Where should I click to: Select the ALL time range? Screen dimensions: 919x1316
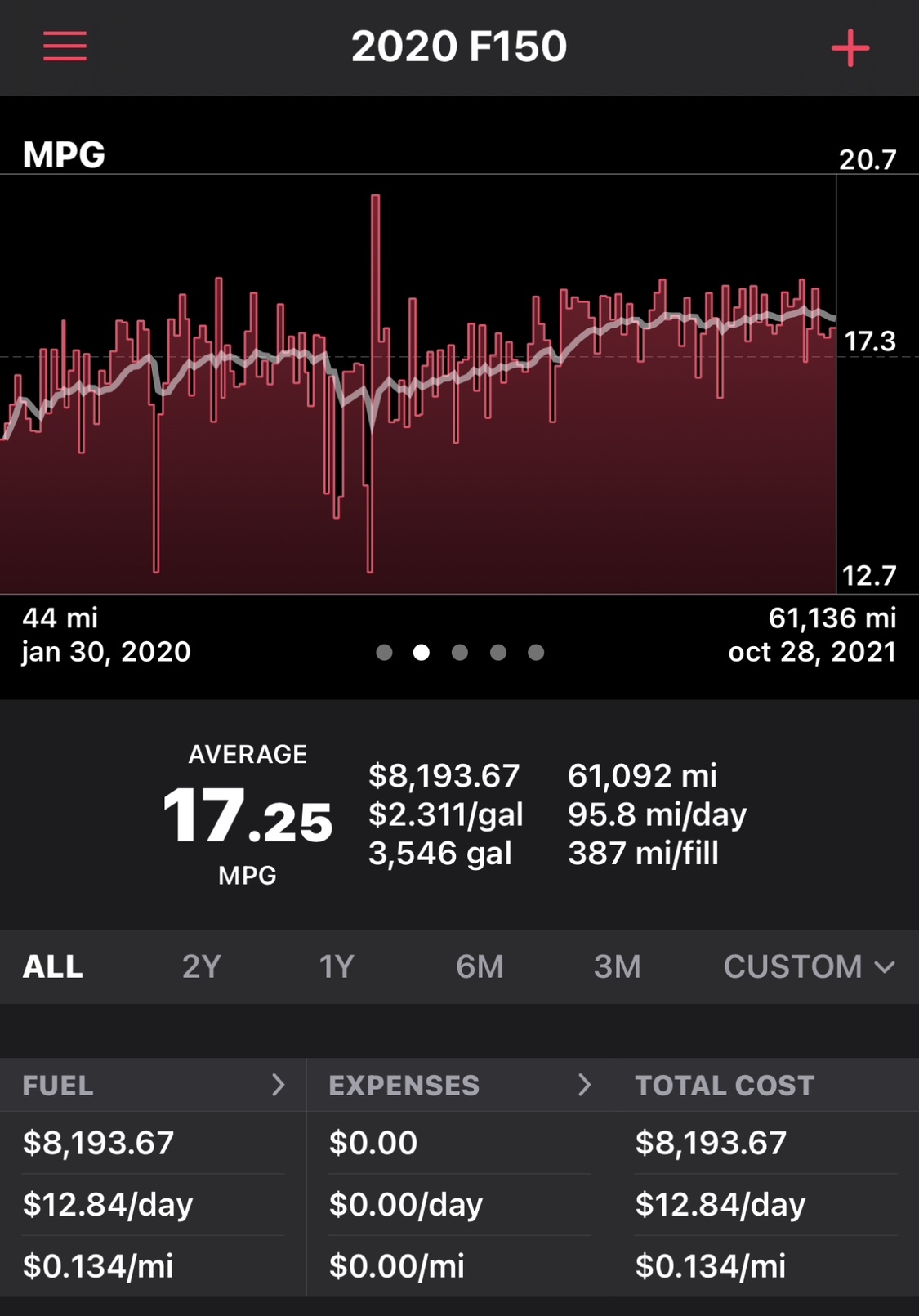pos(53,966)
